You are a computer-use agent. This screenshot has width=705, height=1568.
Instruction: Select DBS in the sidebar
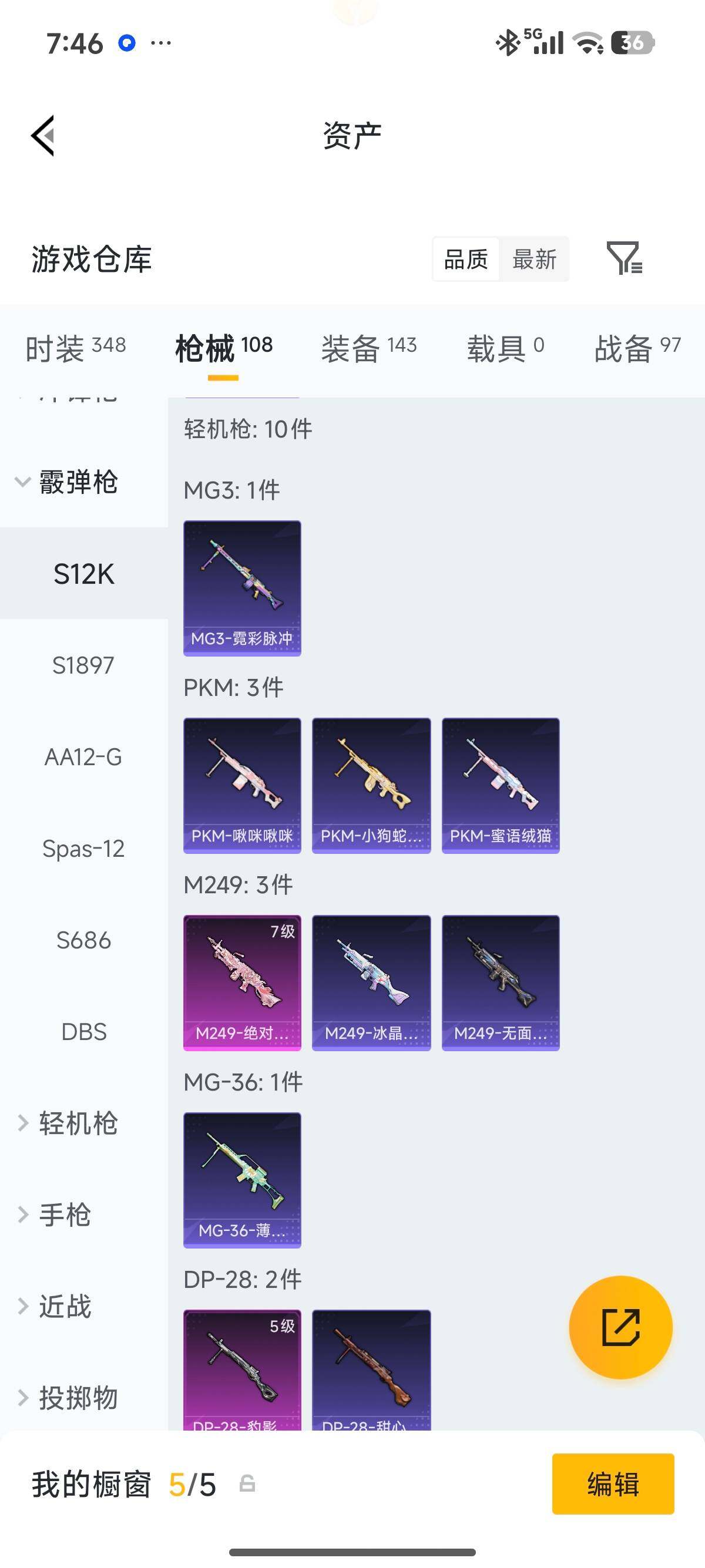(83, 1032)
